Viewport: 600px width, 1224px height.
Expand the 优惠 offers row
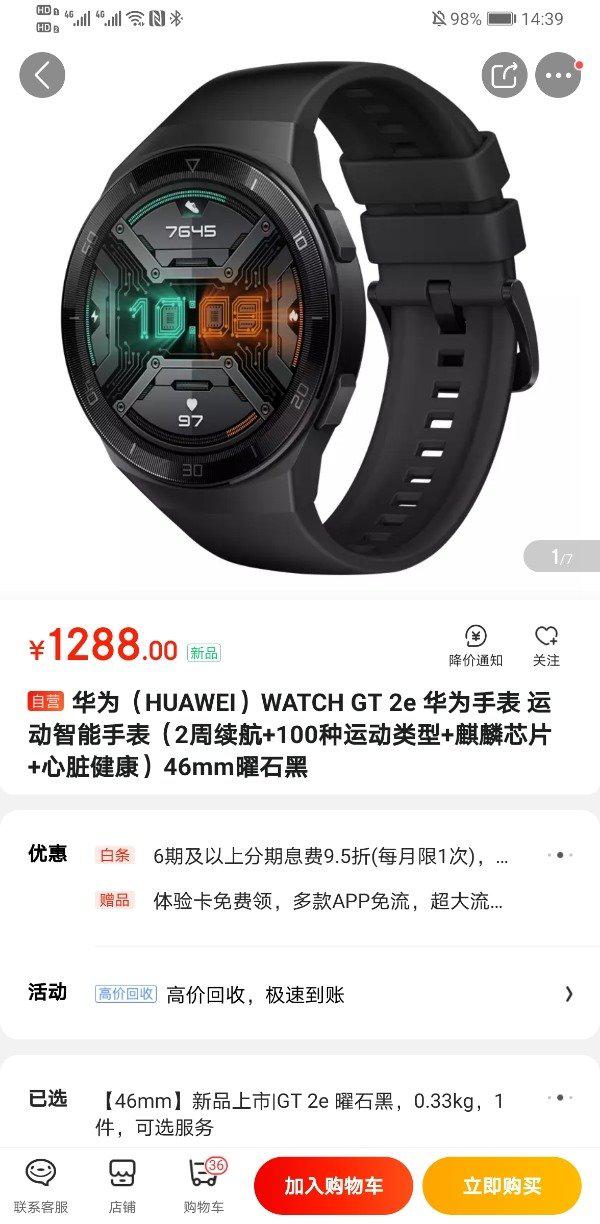point(300,877)
